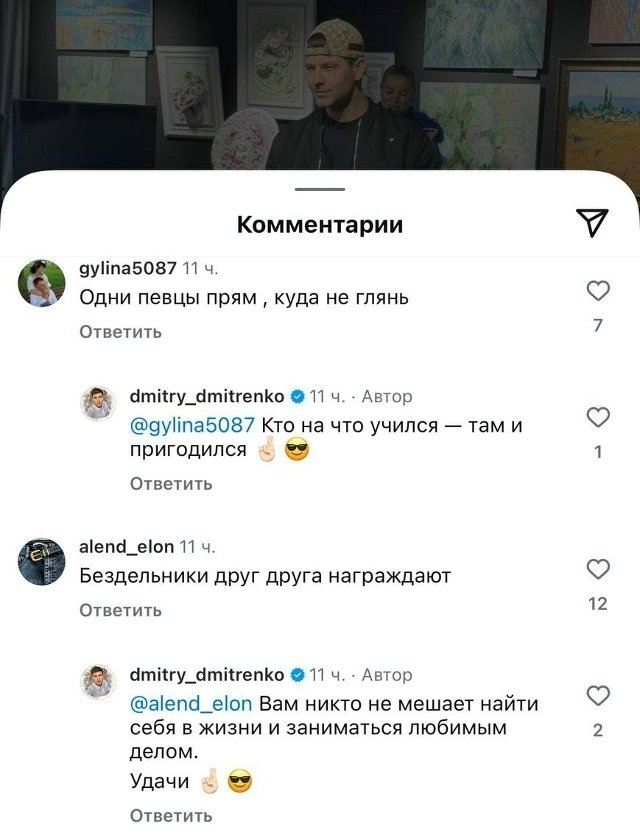This screenshot has height=833, width=640.
Task: Like gylina5087's comment about singers
Action: coord(597,291)
